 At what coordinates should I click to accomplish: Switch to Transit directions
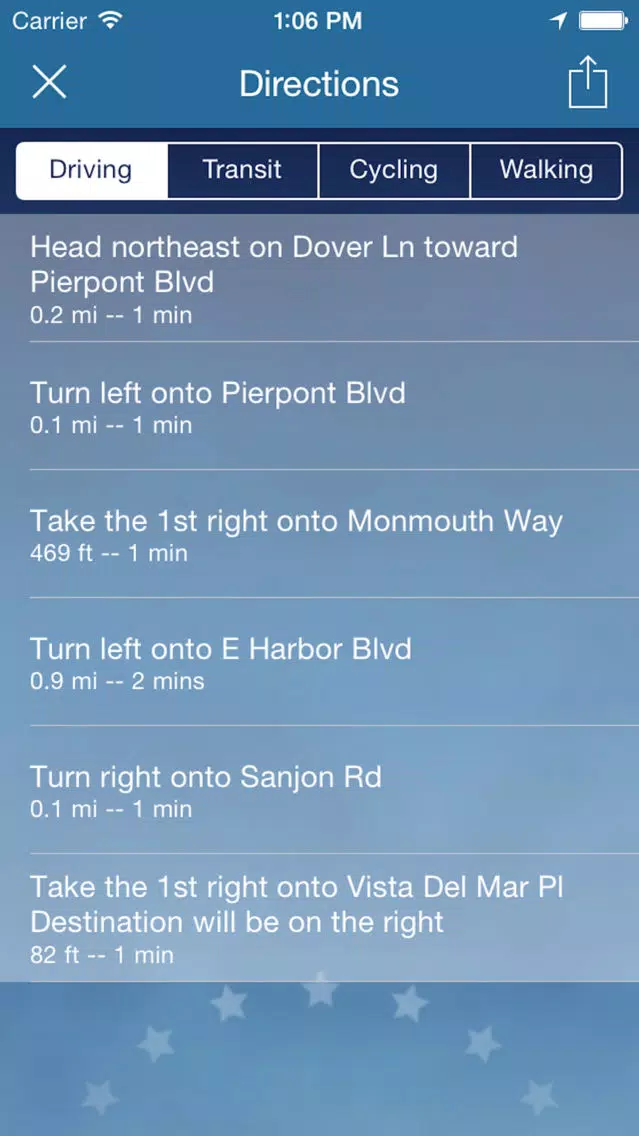point(243,170)
